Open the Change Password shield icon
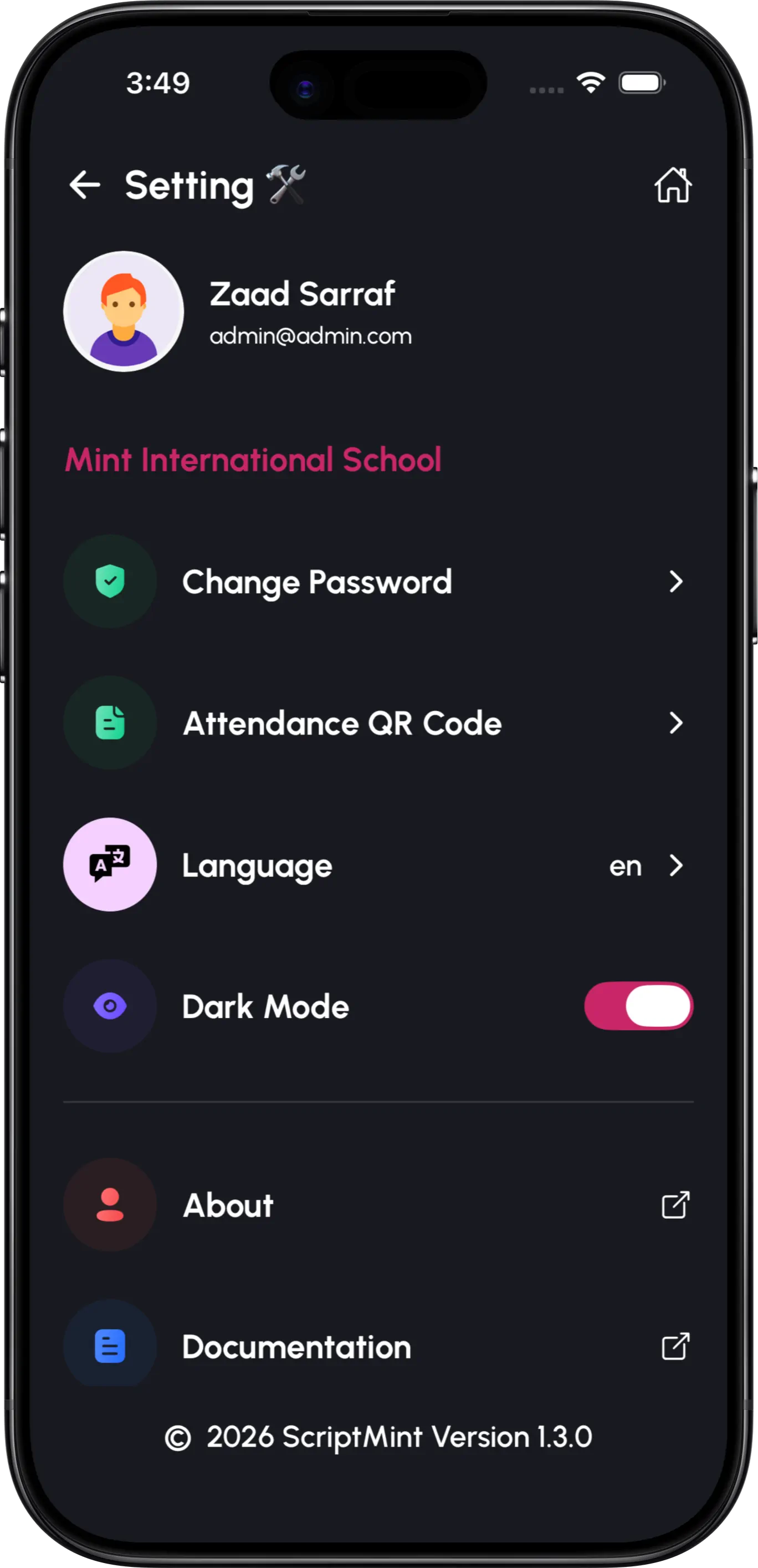The width and height of the screenshot is (758, 1568). 110,582
